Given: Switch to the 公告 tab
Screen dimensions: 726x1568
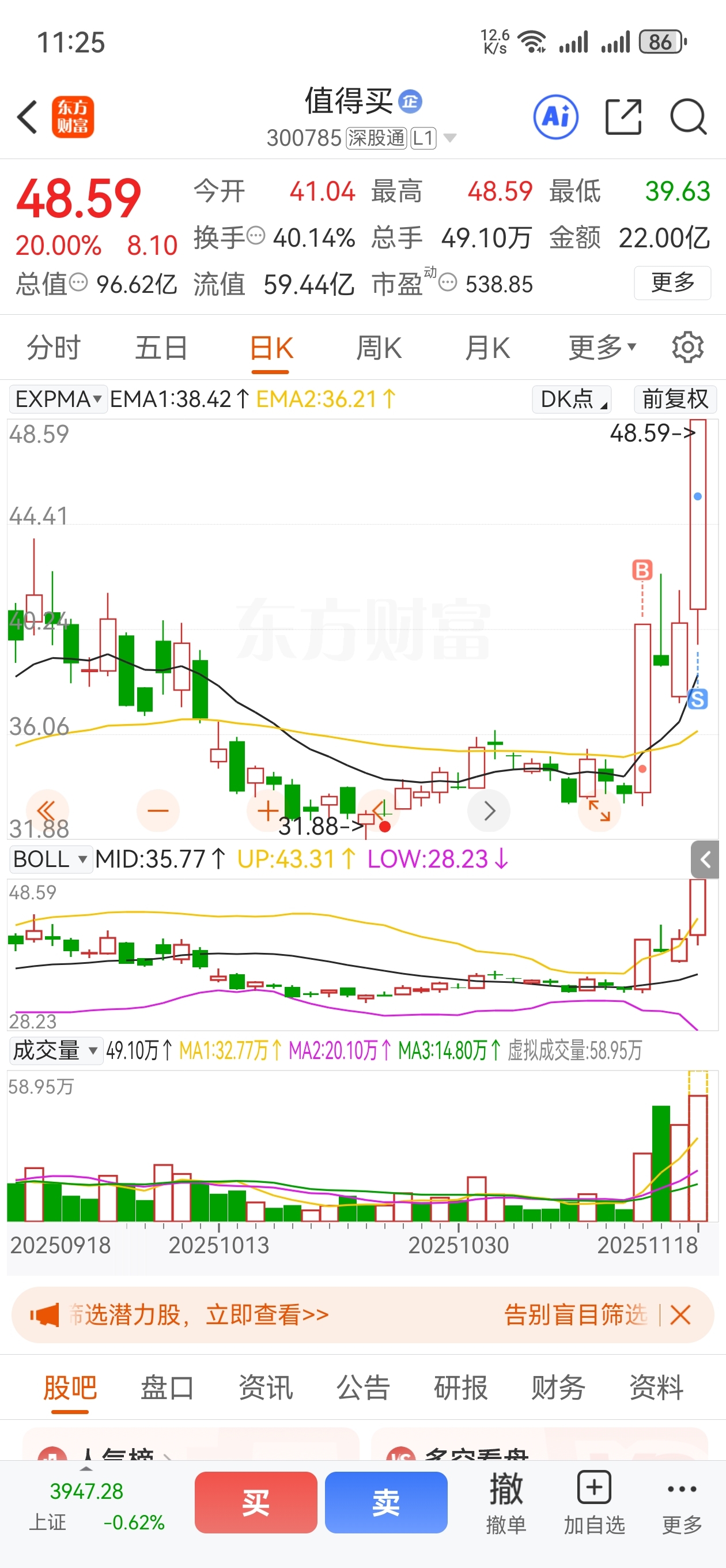Looking at the screenshot, I should click(x=362, y=1387).
